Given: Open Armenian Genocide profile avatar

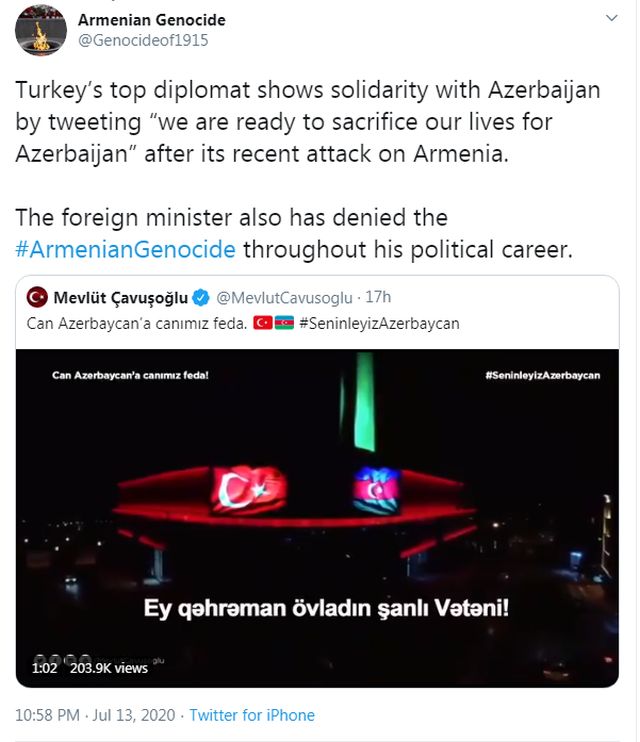Looking at the screenshot, I should pyautogui.click(x=42, y=29).
